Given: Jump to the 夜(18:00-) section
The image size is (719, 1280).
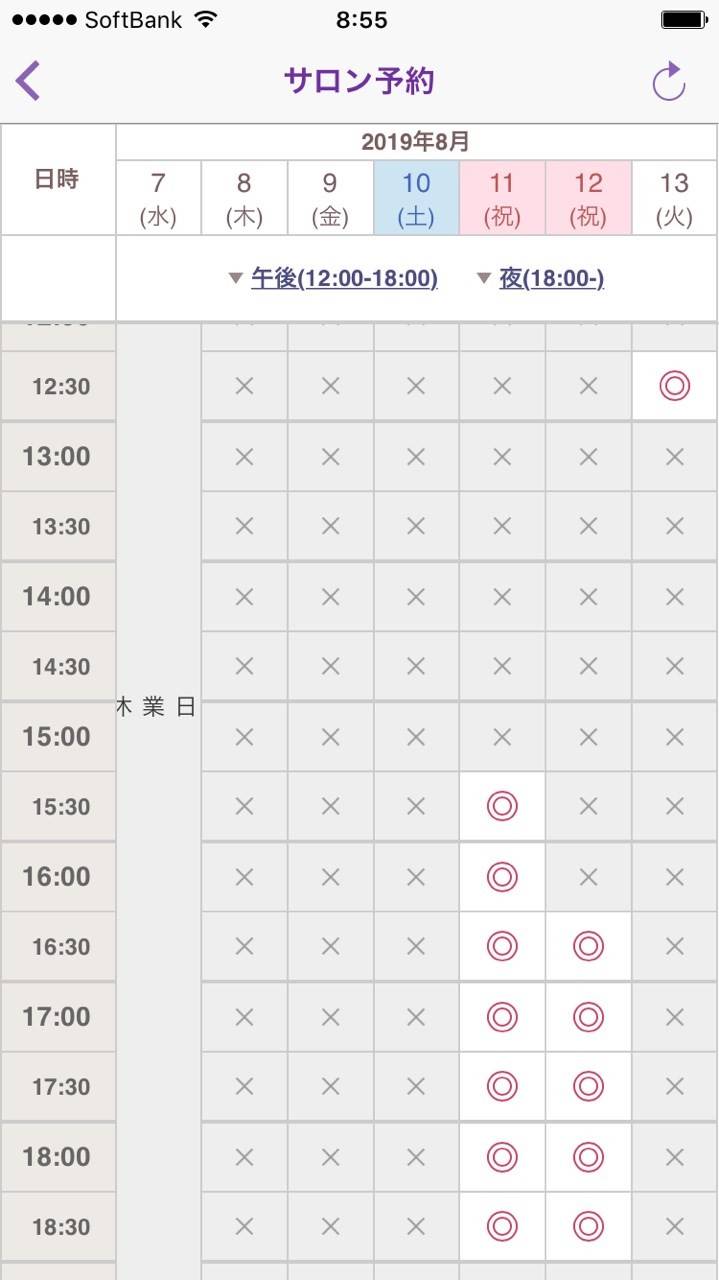Looking at the screenshot, I should [551, 278].
